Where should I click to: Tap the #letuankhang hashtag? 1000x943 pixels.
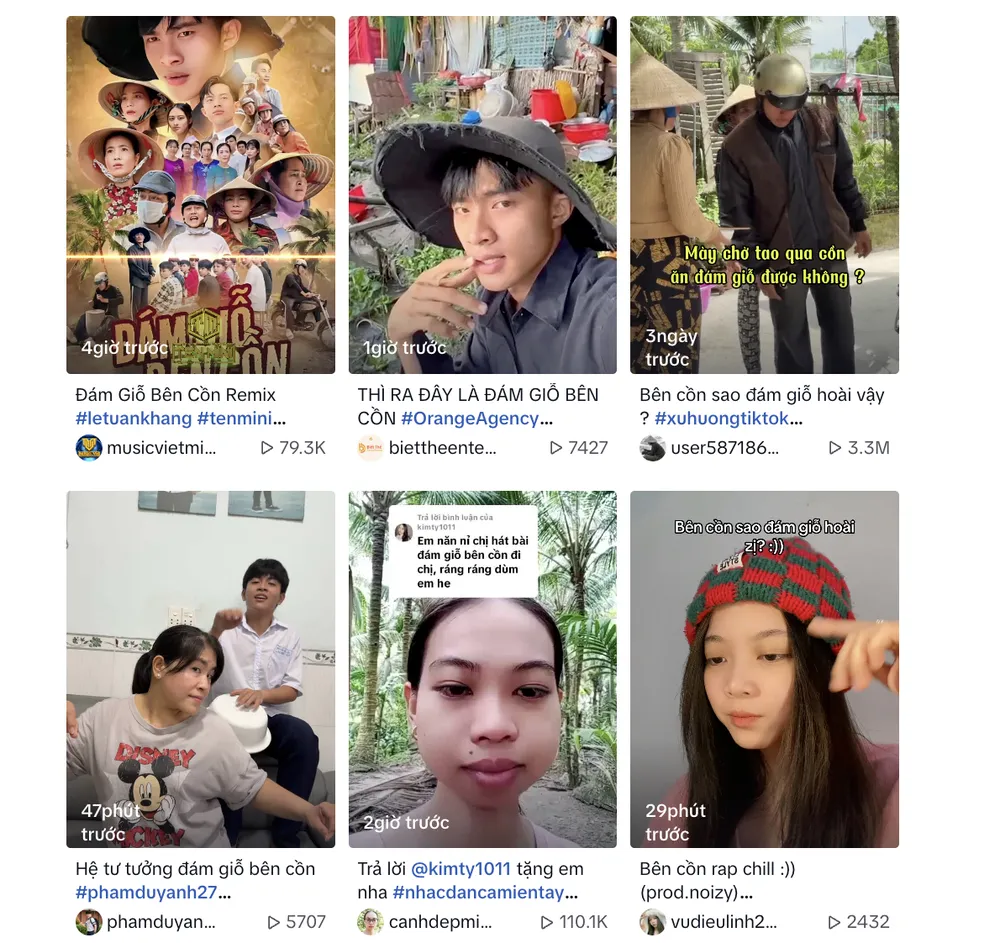(x=133, y=419)
